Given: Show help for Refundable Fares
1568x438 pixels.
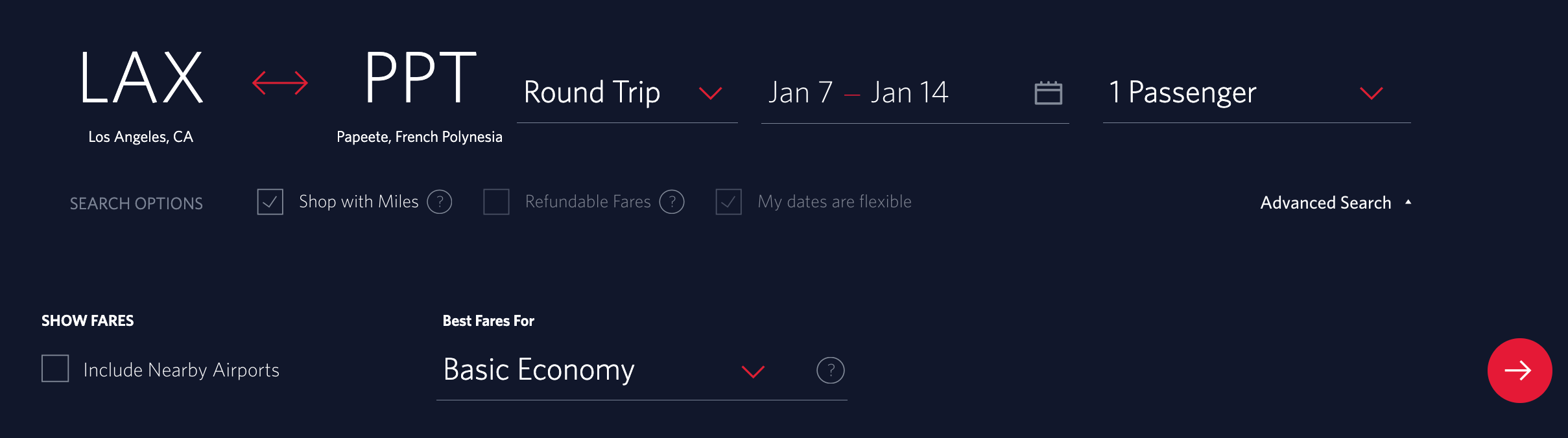Looking at the screenshot, I should (x=672, y=202).
